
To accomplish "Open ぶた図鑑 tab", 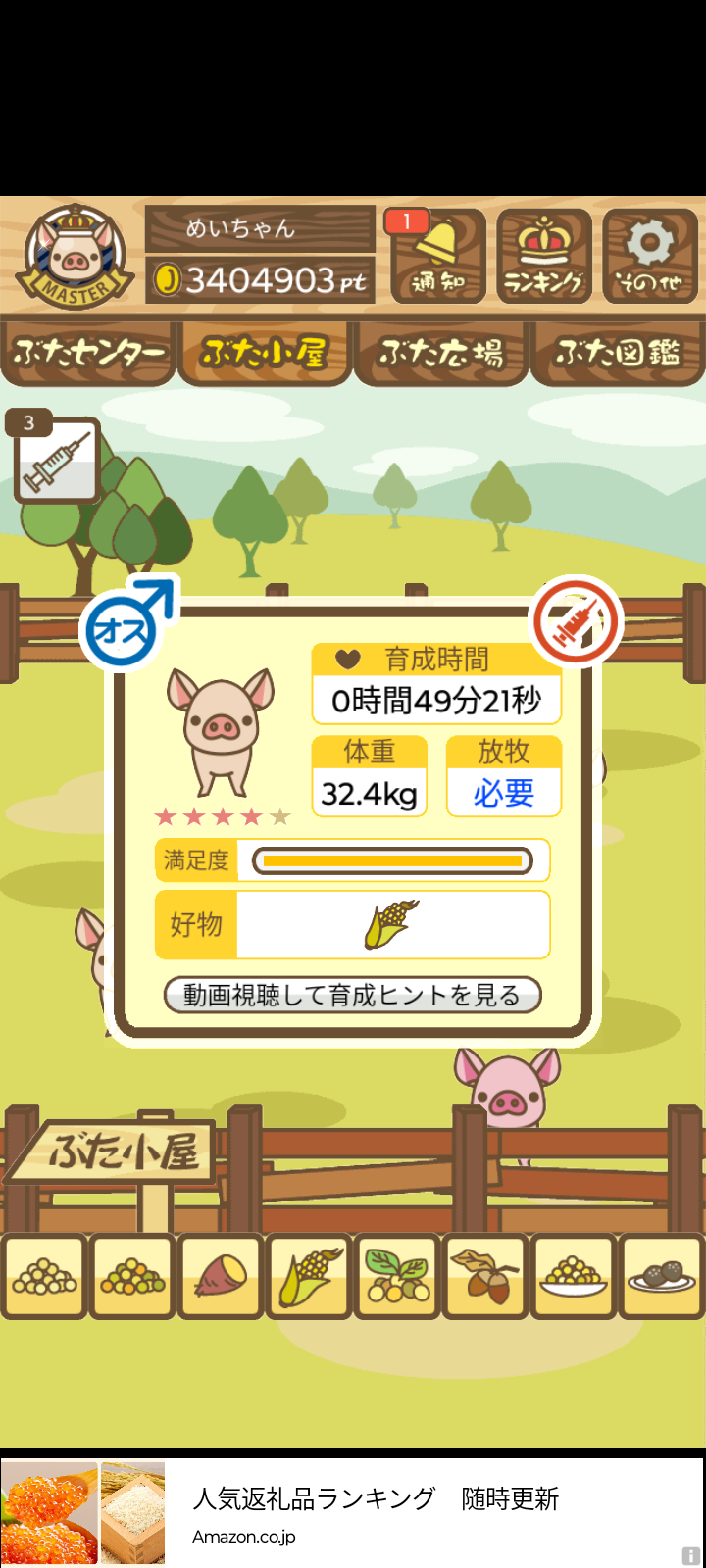I will (618, 353).
